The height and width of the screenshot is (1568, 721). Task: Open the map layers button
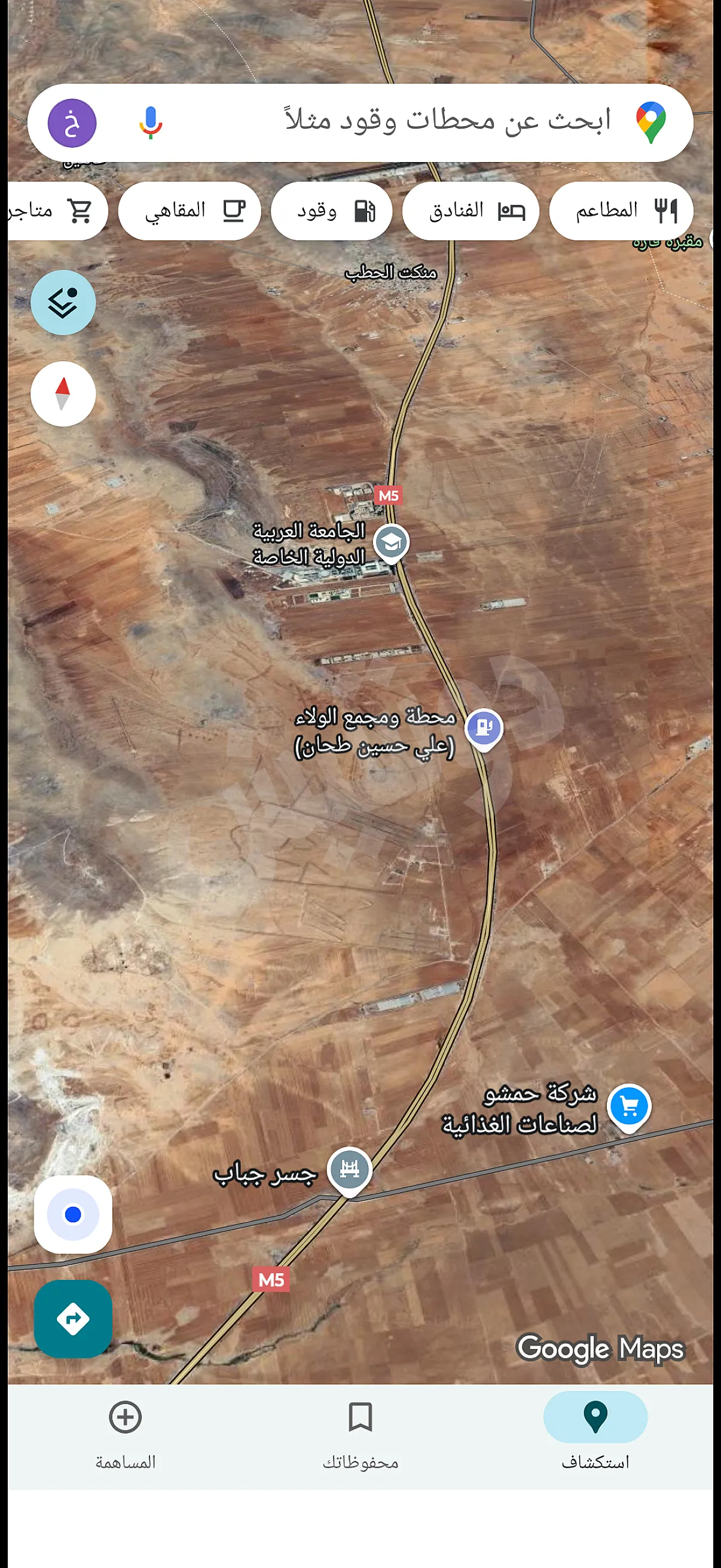[63, 303]
